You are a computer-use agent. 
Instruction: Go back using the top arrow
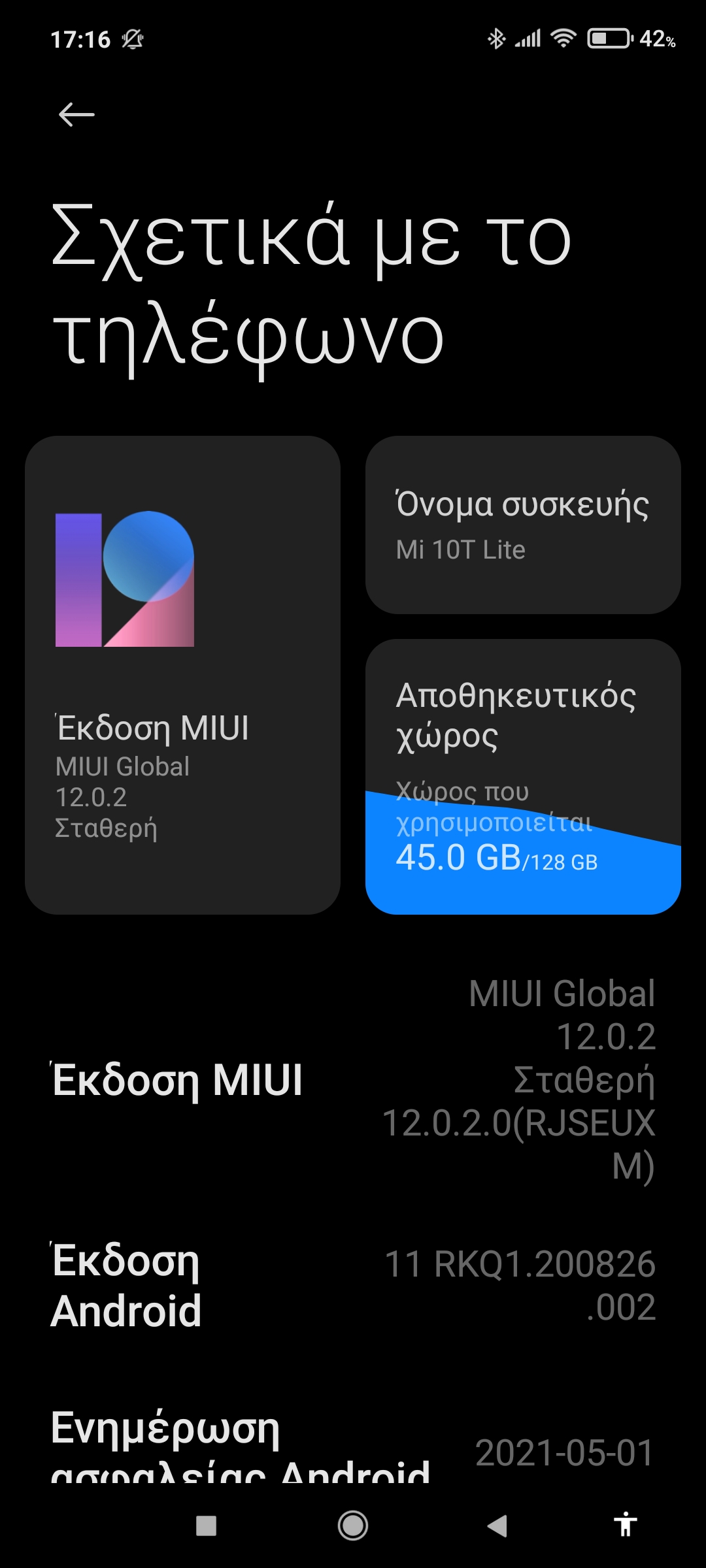click(76, 115)
